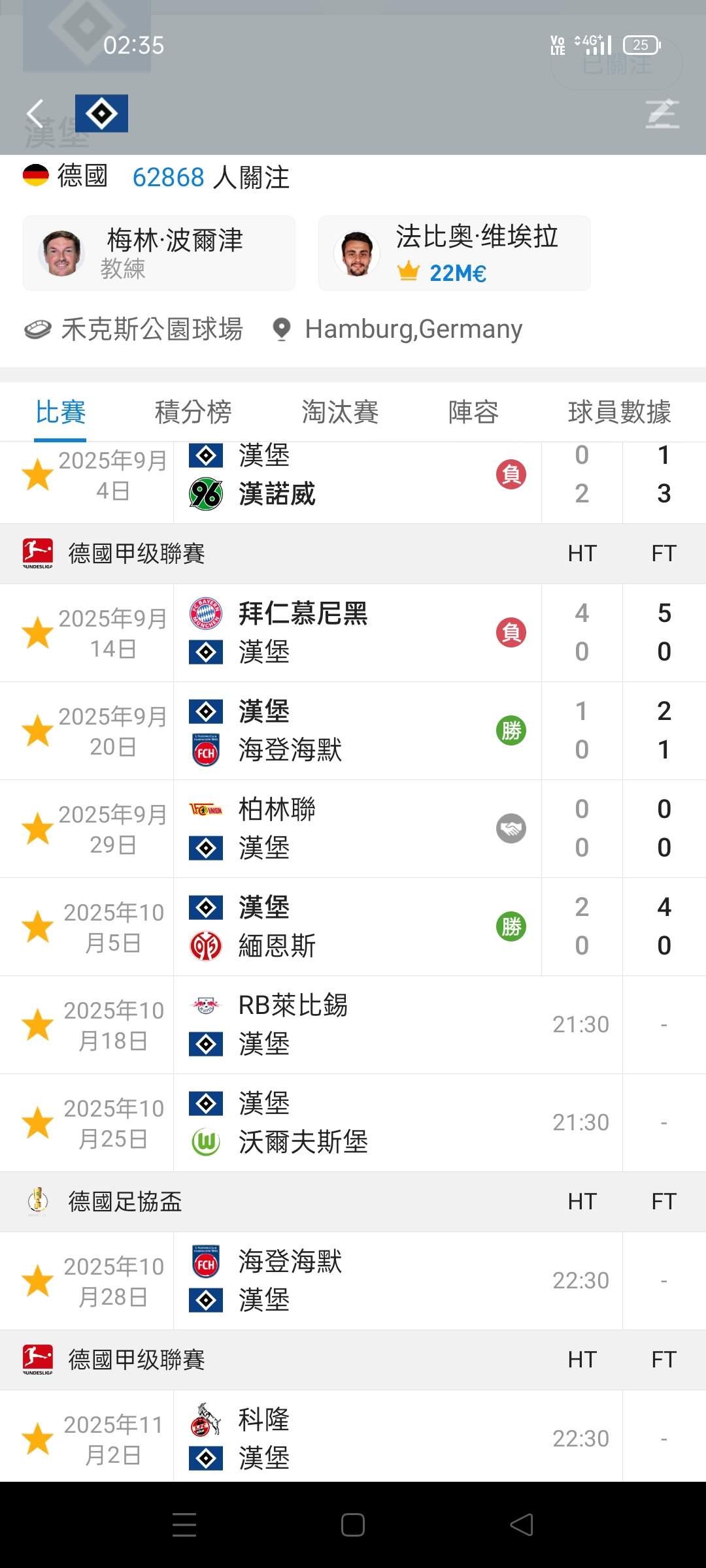Open the 漢堡 vs 海登海默 match on 9月20日
This screenshot has width=706, height=1568.
click(356, 730)
